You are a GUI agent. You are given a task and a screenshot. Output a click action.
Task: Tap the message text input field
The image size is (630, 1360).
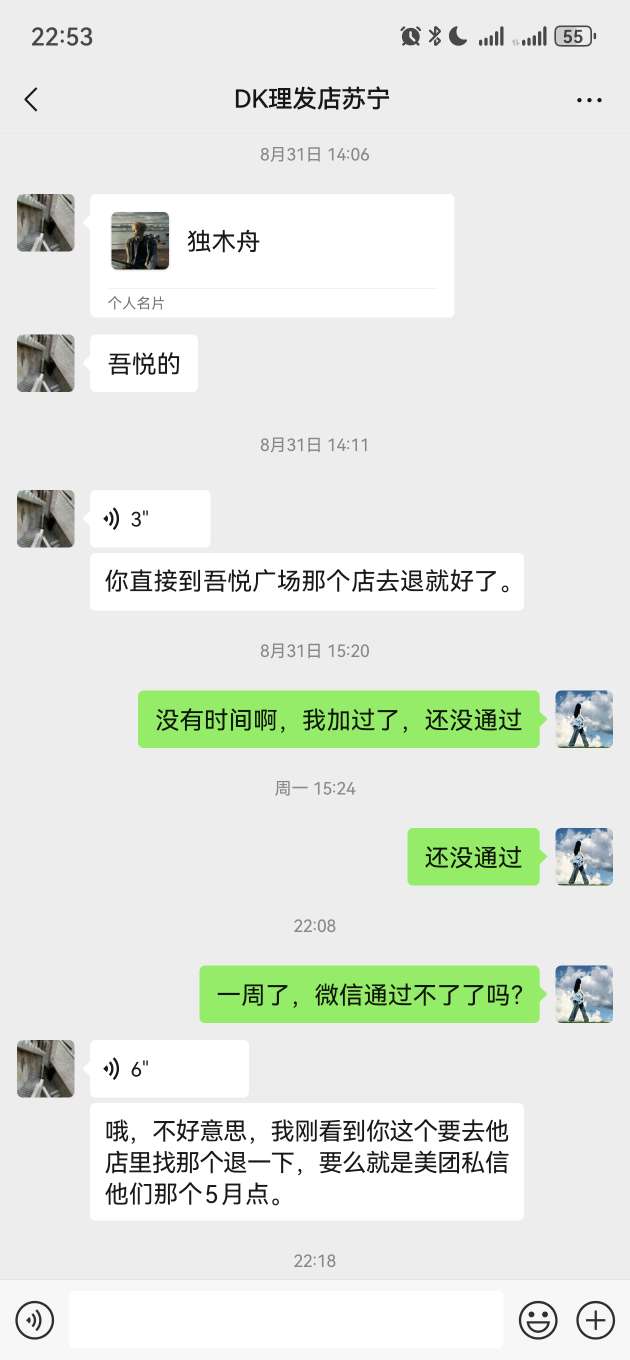[x=285, y=1320]
